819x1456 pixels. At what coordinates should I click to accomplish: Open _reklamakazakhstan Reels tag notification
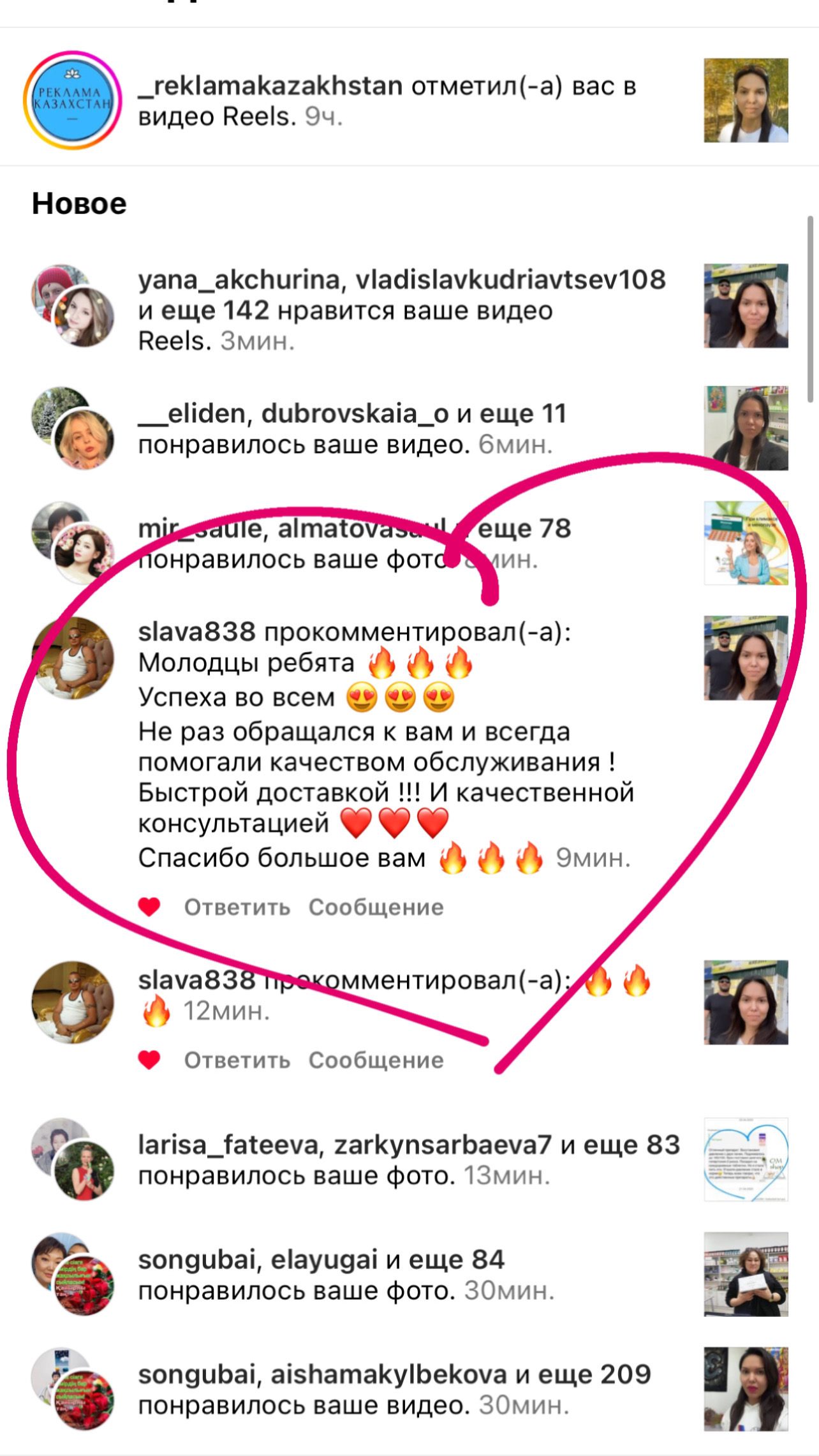tap(387, 101)
